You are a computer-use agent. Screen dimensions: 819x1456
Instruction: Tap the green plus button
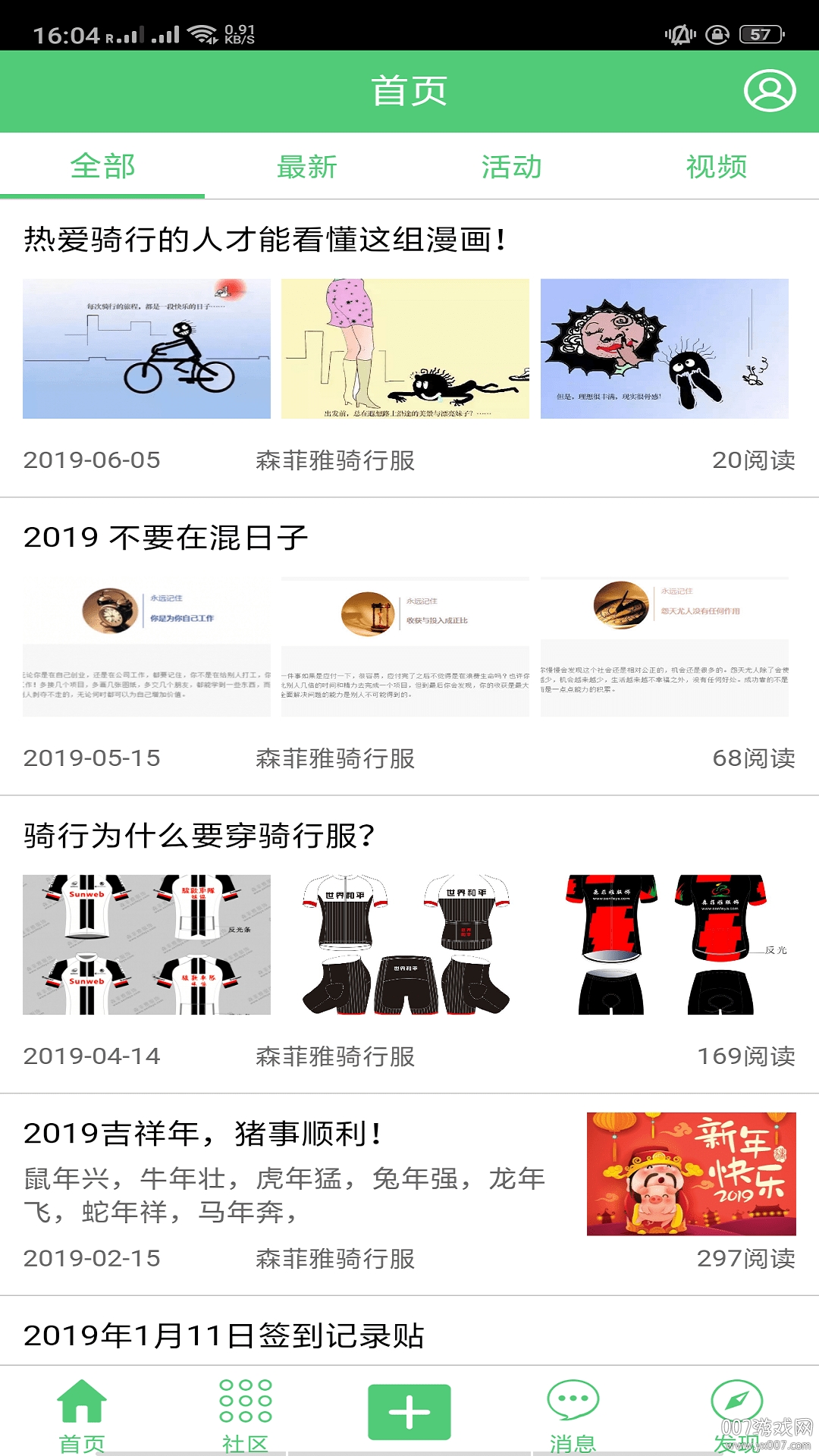[x=409, y=1412]
